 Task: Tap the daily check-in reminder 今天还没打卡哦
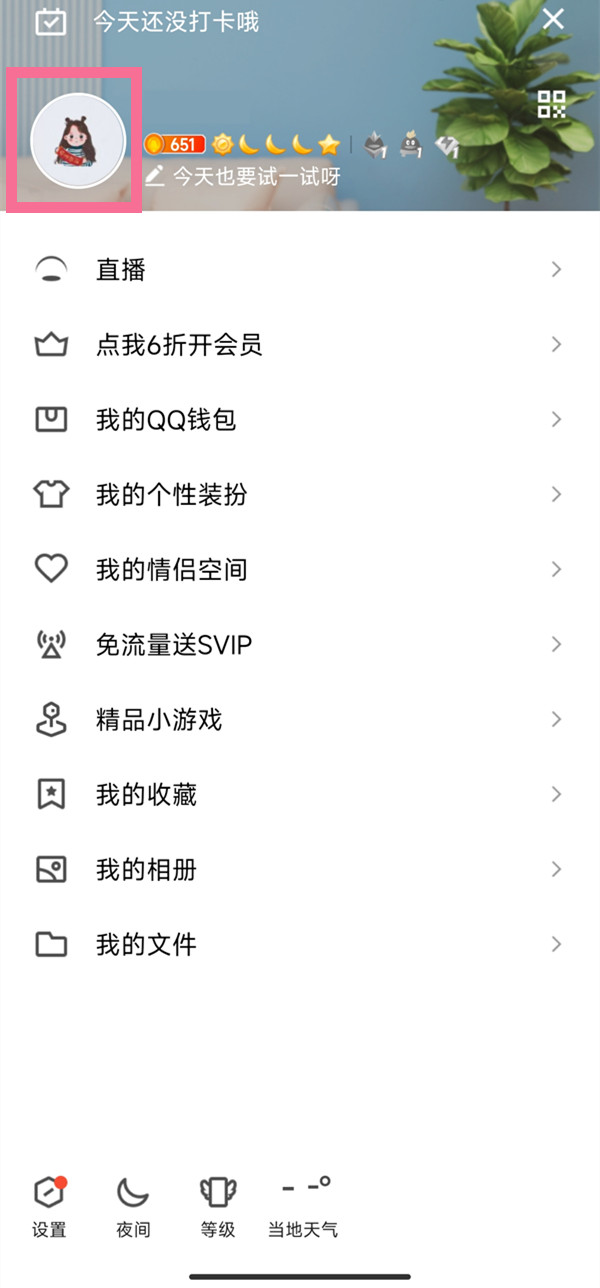tap(175, 21)
